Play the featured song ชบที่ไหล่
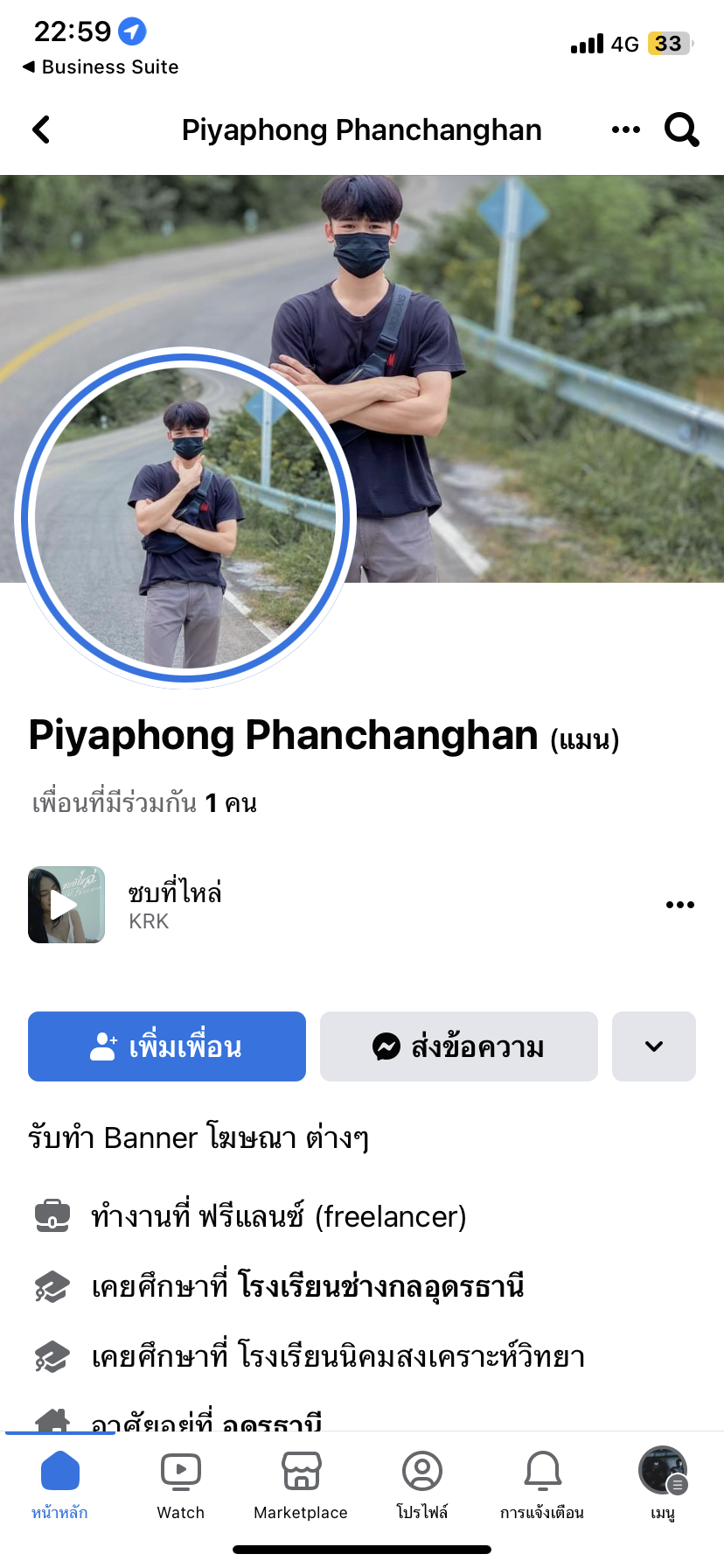Image resolution: width=724 pixels, height=1568 pixels. coord(66,905)
